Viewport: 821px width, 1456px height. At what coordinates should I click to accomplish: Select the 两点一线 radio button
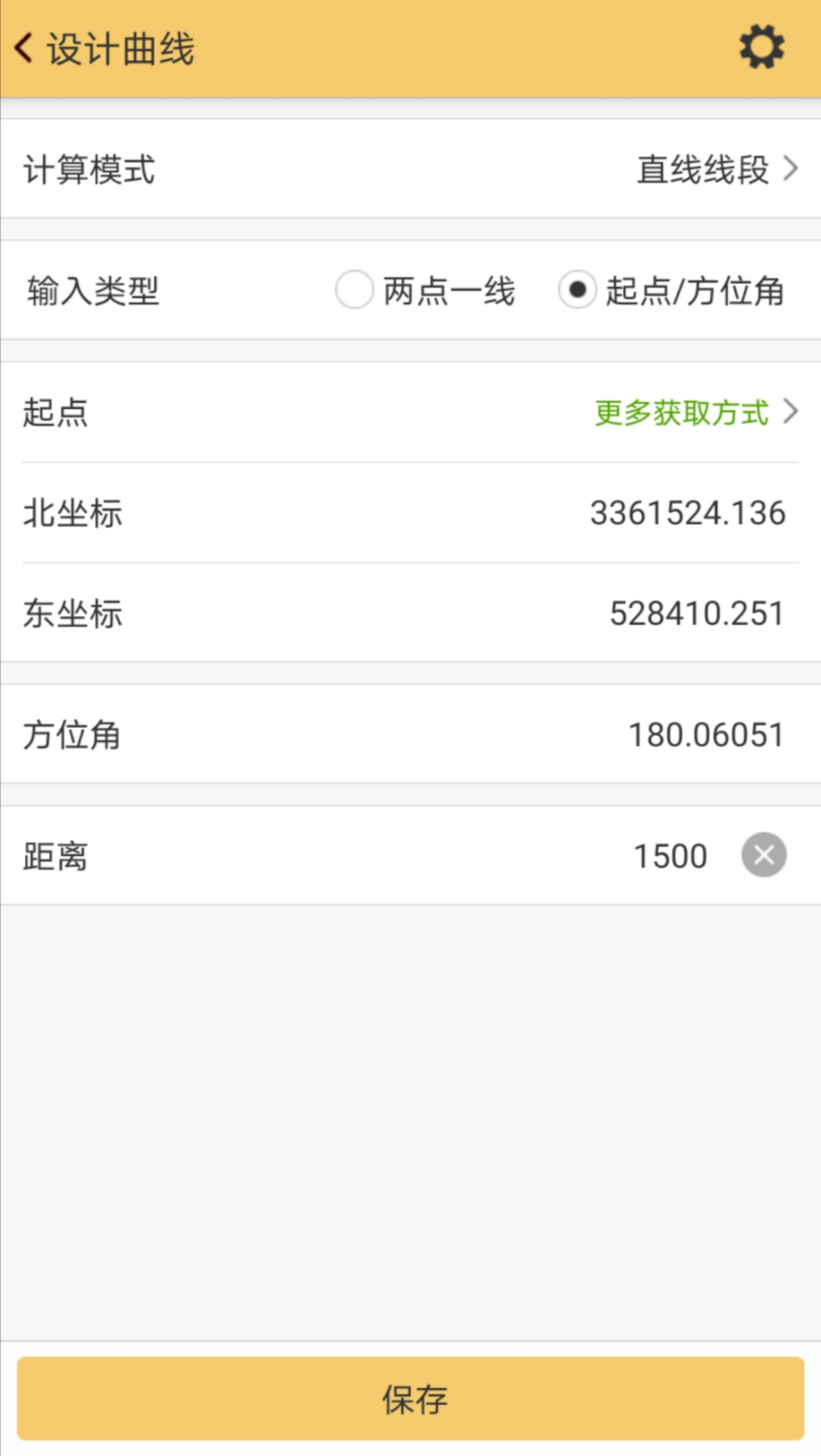[354, 290]
